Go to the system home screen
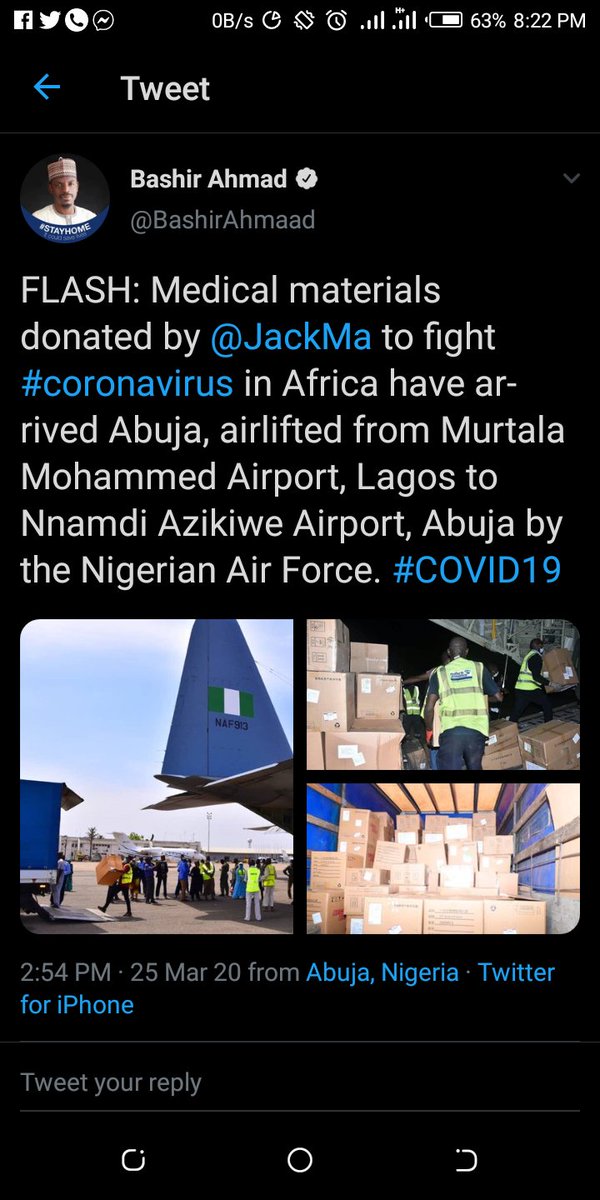Image resolution: width=600 pixels, height=1200 pixels. (300, 1160)
